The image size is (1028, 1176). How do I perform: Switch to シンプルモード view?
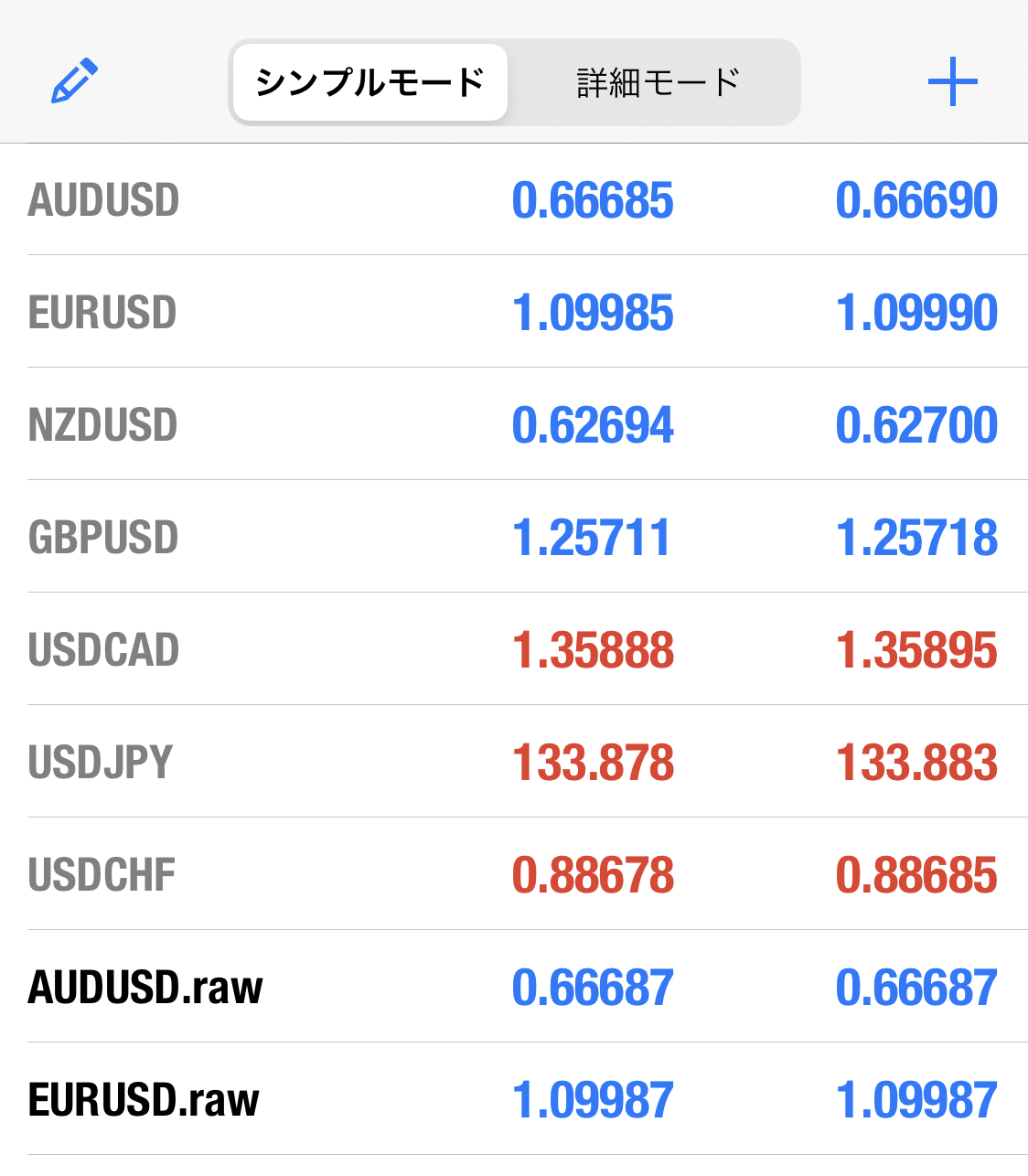pos(369,82)
